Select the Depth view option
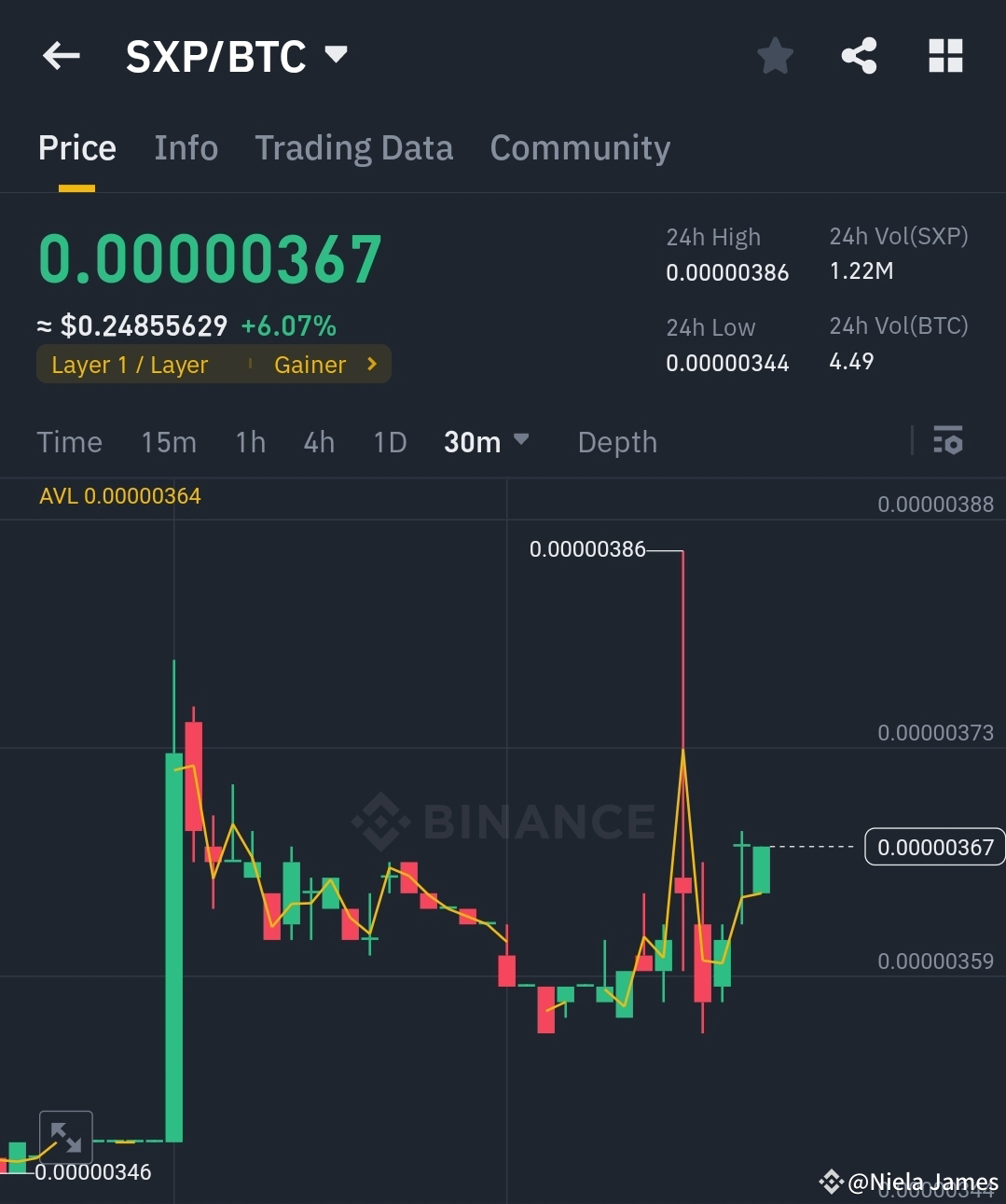The height and width of the screenshot is (1204, 1006). [x=616, y=442]
